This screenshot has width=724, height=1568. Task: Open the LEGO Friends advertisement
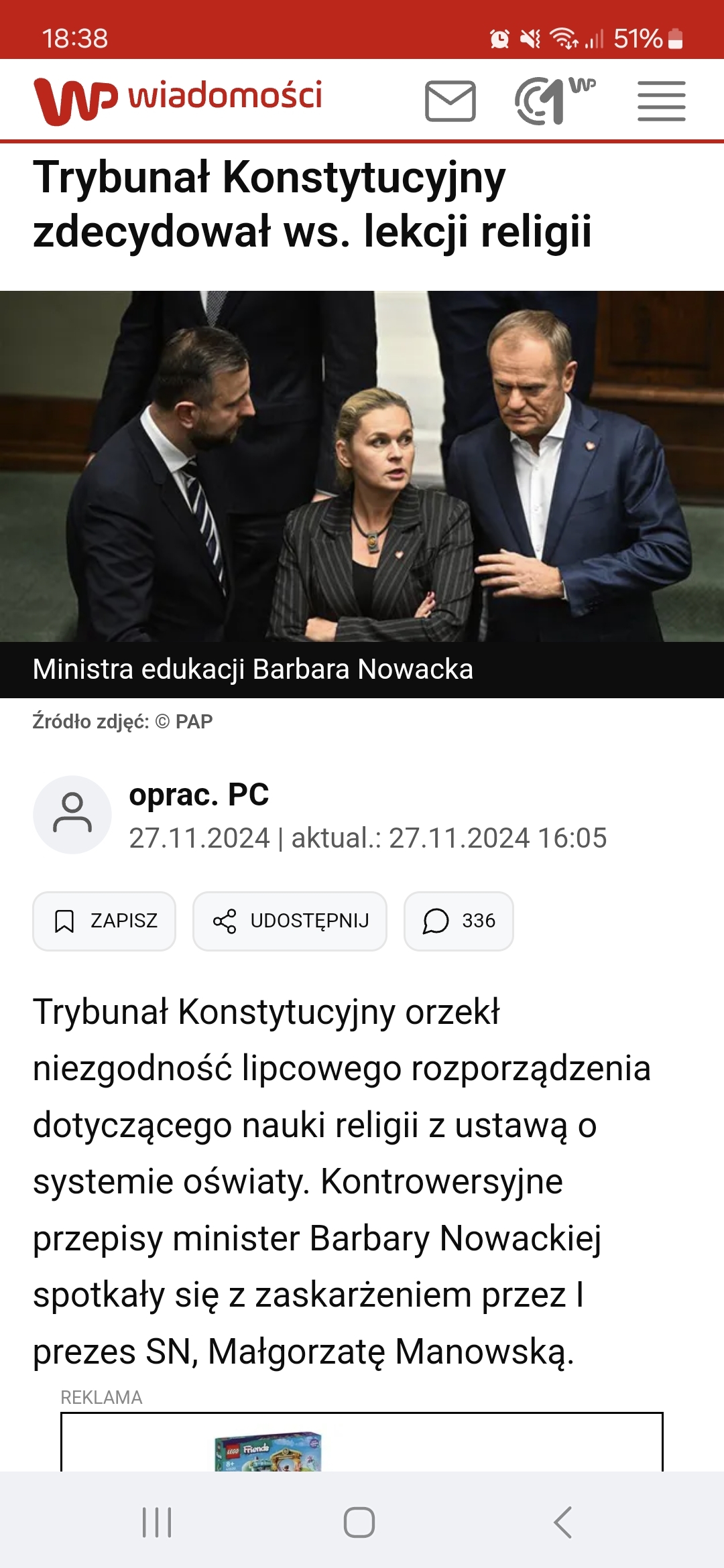click(x=268, y=1452)
